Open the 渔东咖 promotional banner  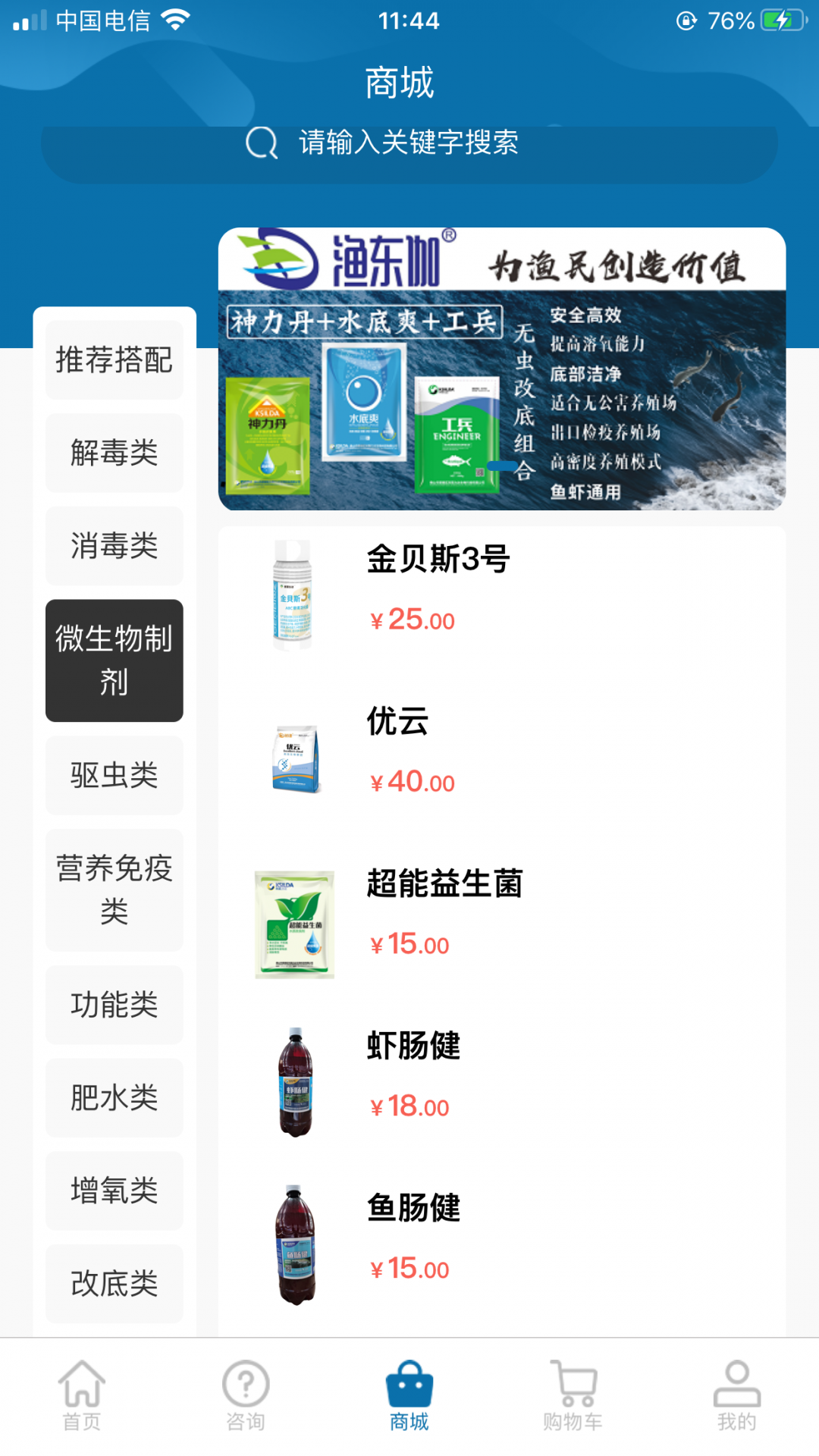coord(501,369)
